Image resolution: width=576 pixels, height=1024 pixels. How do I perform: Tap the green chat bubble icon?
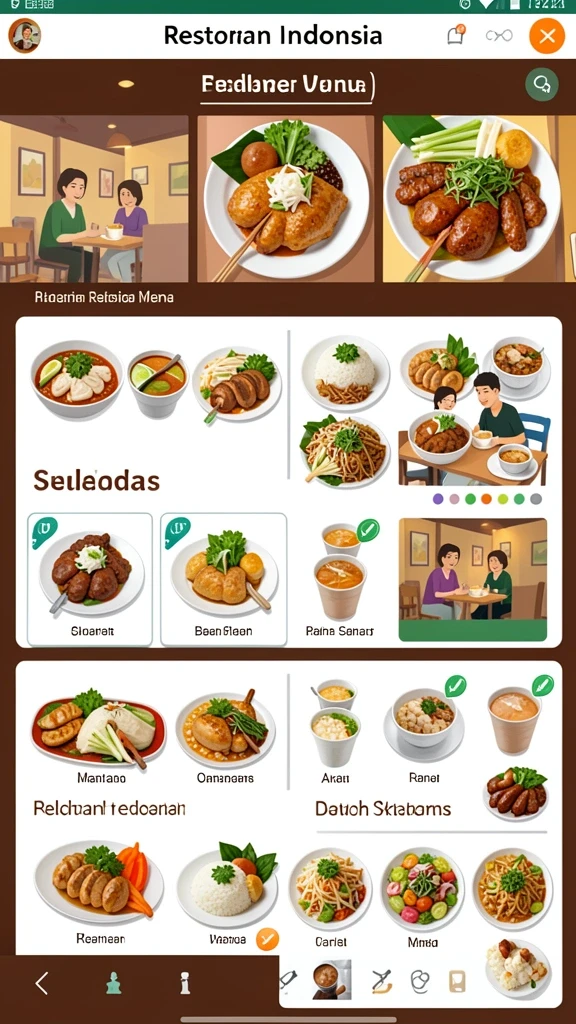click(542, 84)
